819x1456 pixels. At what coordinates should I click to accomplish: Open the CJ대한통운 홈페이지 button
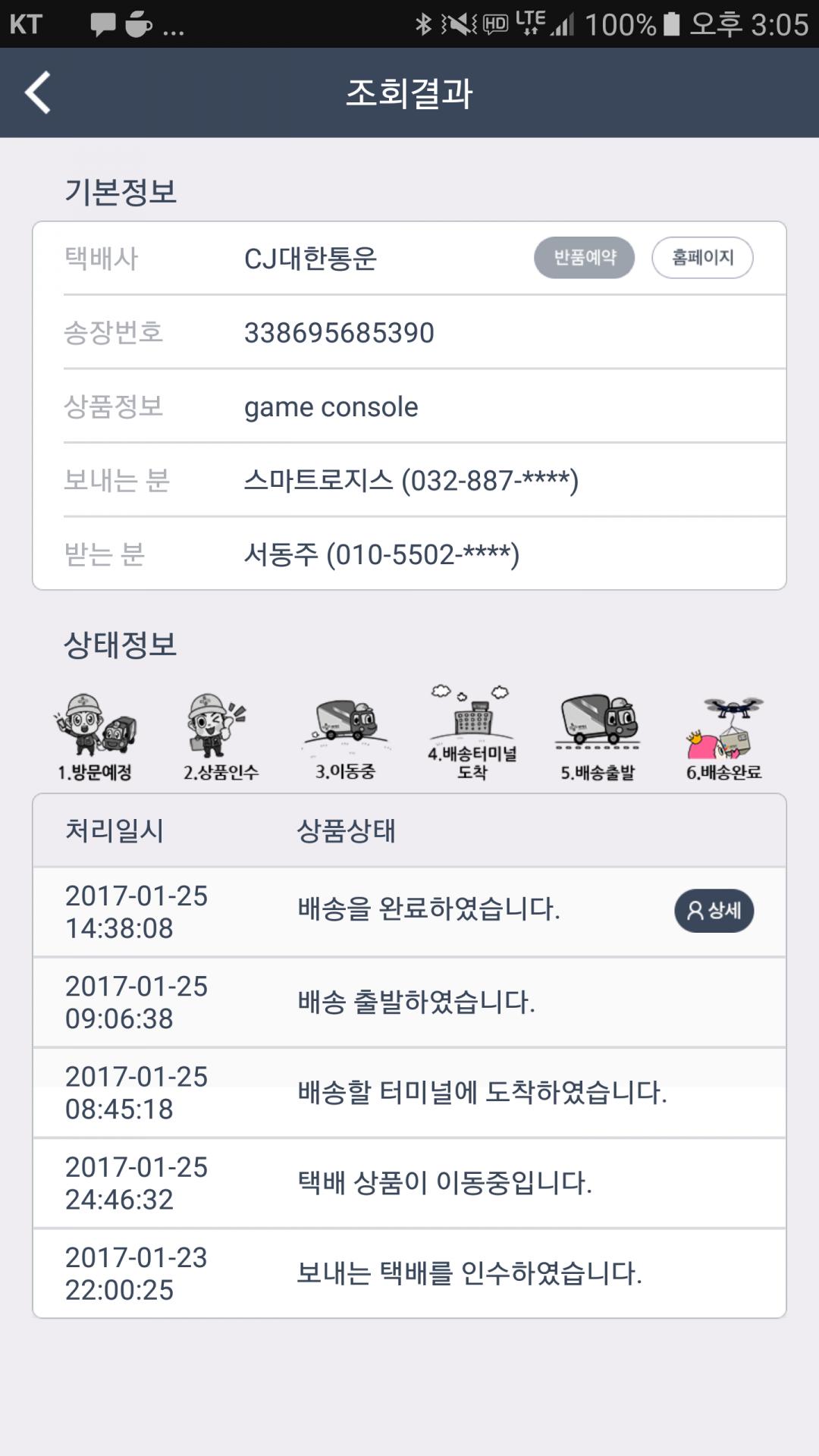point(702,258)
